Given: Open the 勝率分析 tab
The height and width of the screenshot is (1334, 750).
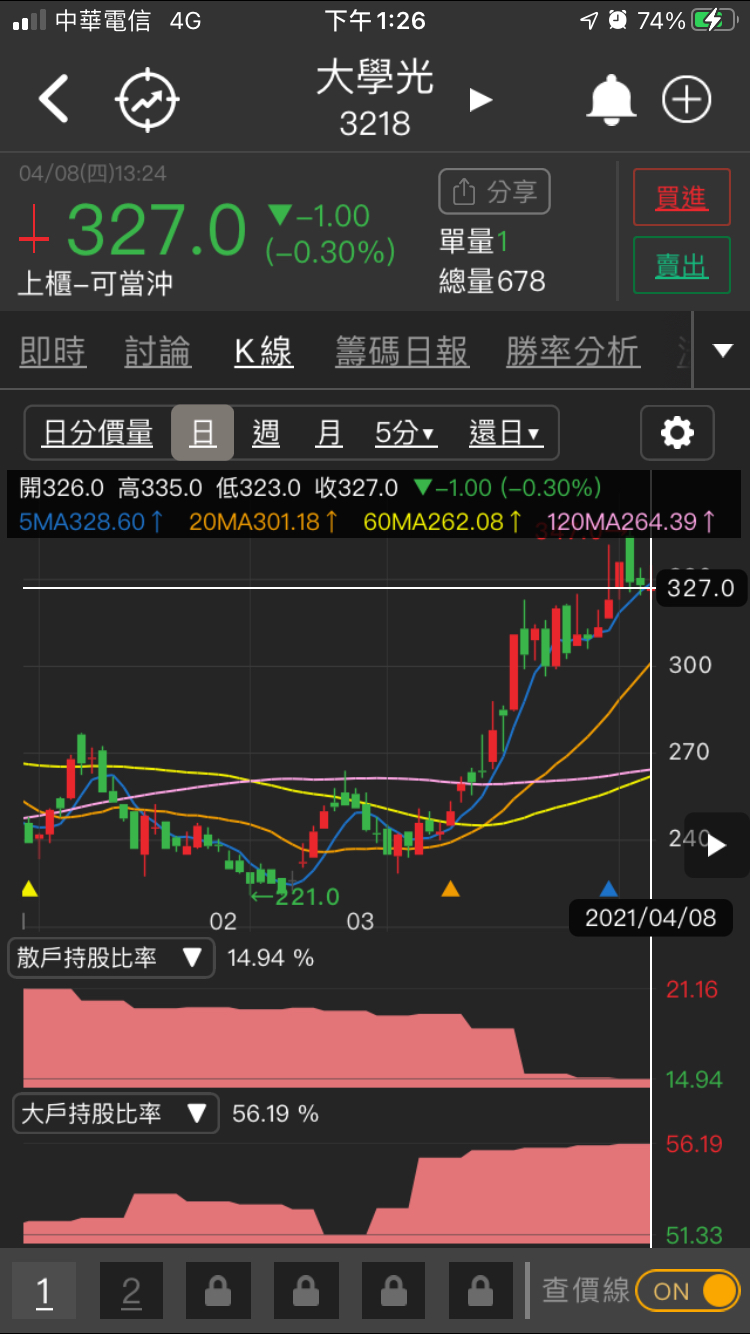Looking at the screenshot, I should pos(573,352).
